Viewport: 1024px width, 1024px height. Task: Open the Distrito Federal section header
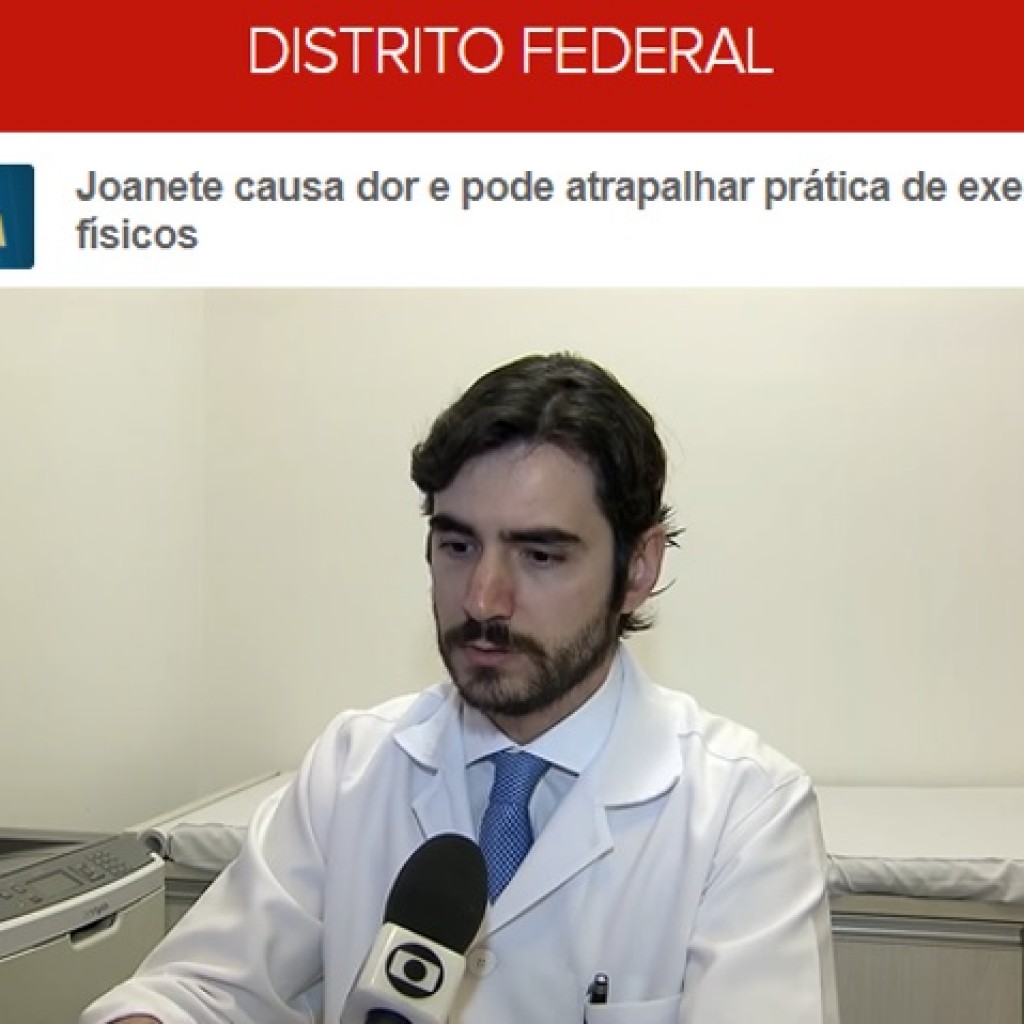click(x=511, y=51)
